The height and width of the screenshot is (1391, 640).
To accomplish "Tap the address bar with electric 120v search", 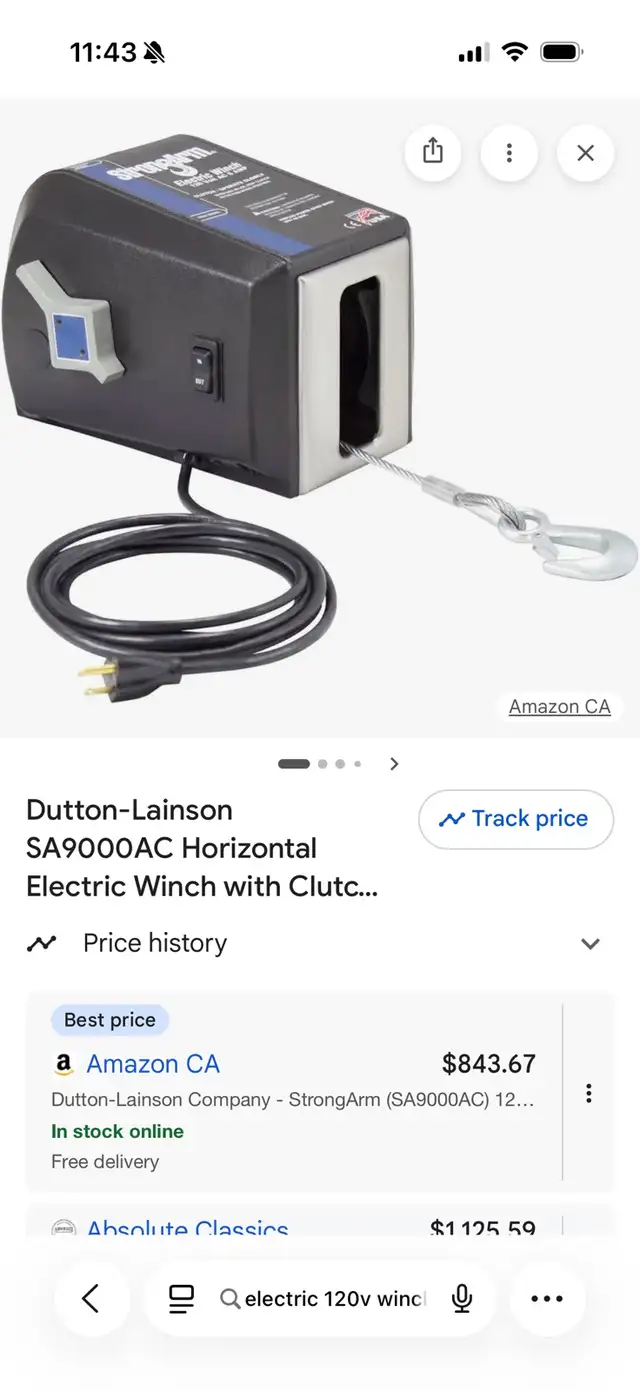I will [x=334, y=1299].
